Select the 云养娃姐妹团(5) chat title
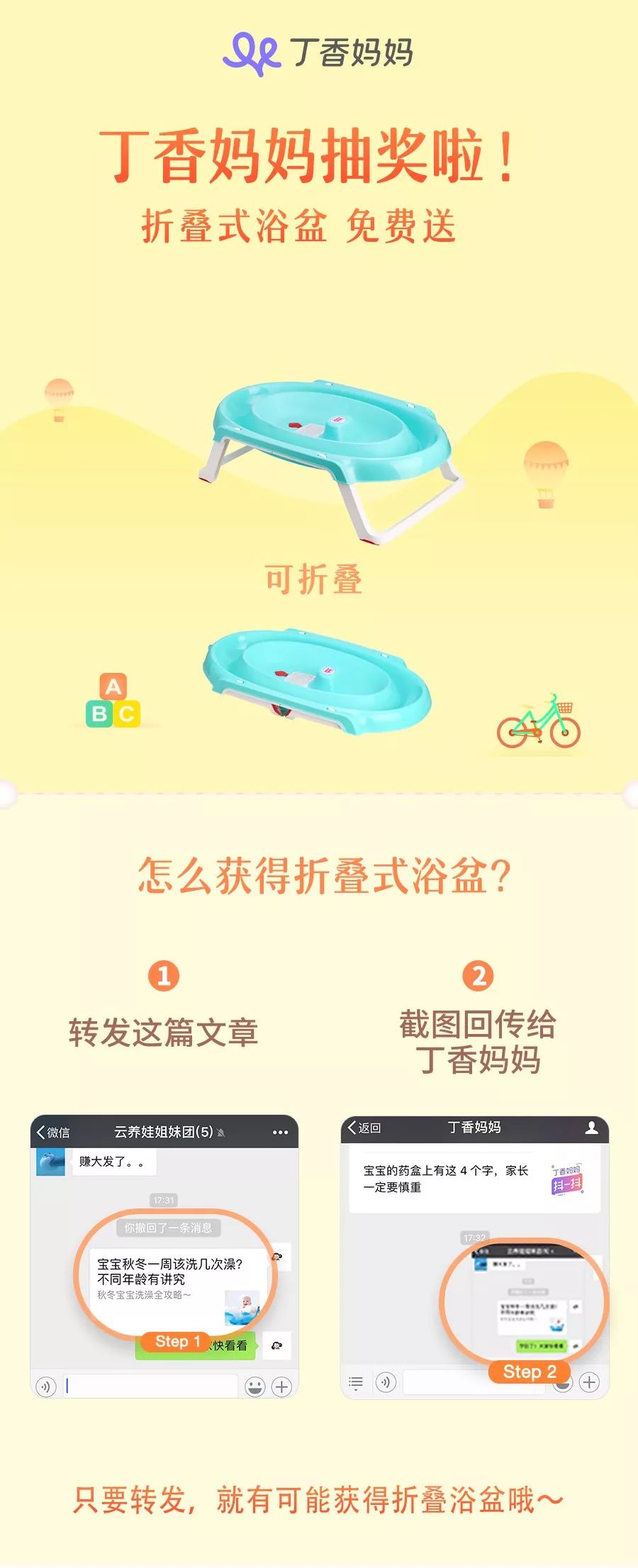This screenshot has width=638, height=1568. pos(162,1131)
